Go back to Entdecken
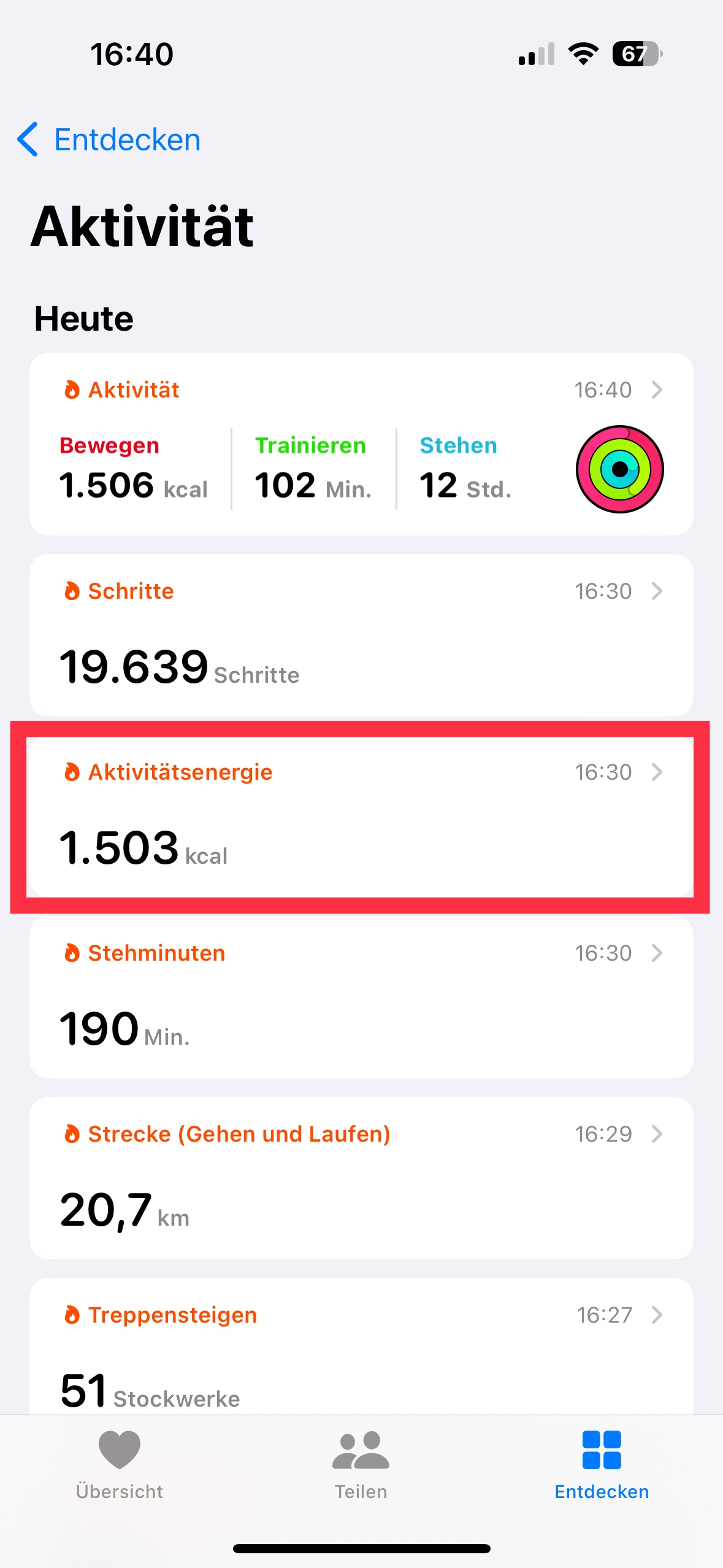The height and width of the screenshot is (1568, 723). [x=109, y=140]
